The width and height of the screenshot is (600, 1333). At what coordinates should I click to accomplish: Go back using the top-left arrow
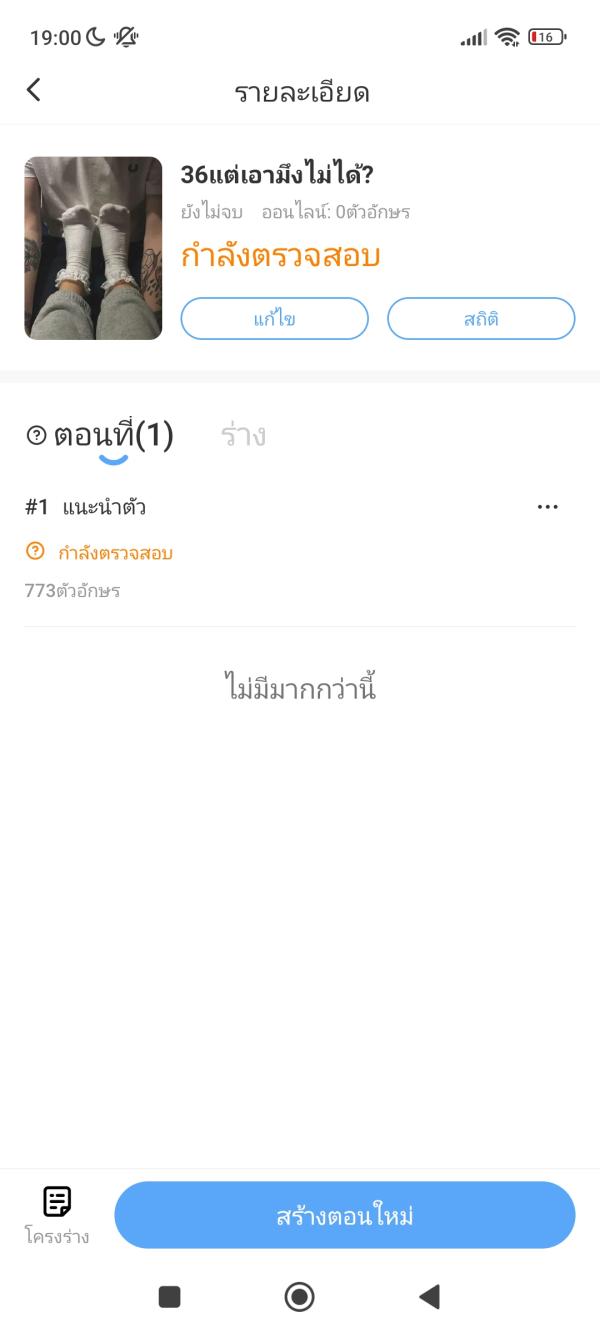(34, 90)
